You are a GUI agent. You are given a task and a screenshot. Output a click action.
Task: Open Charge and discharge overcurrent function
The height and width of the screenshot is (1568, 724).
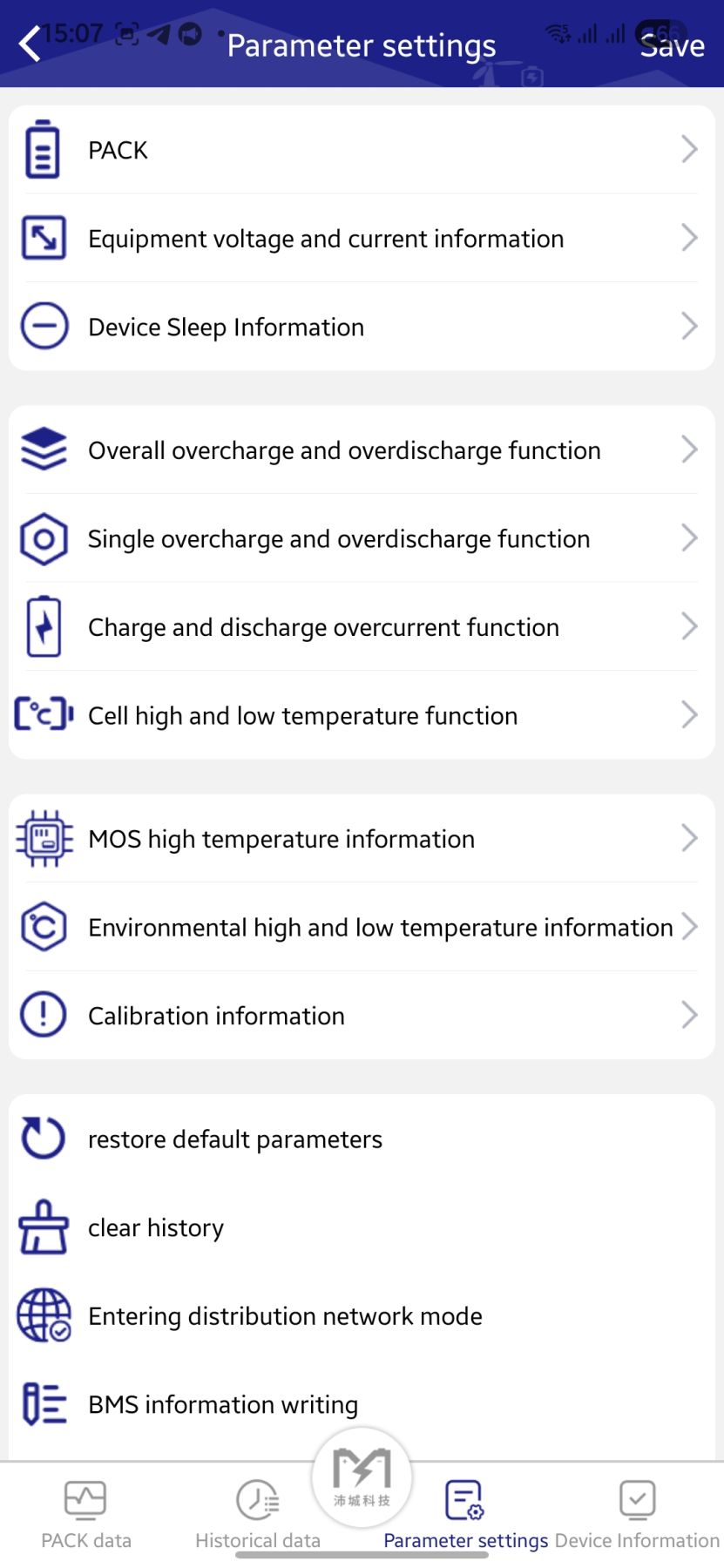[x=362, y=627]
